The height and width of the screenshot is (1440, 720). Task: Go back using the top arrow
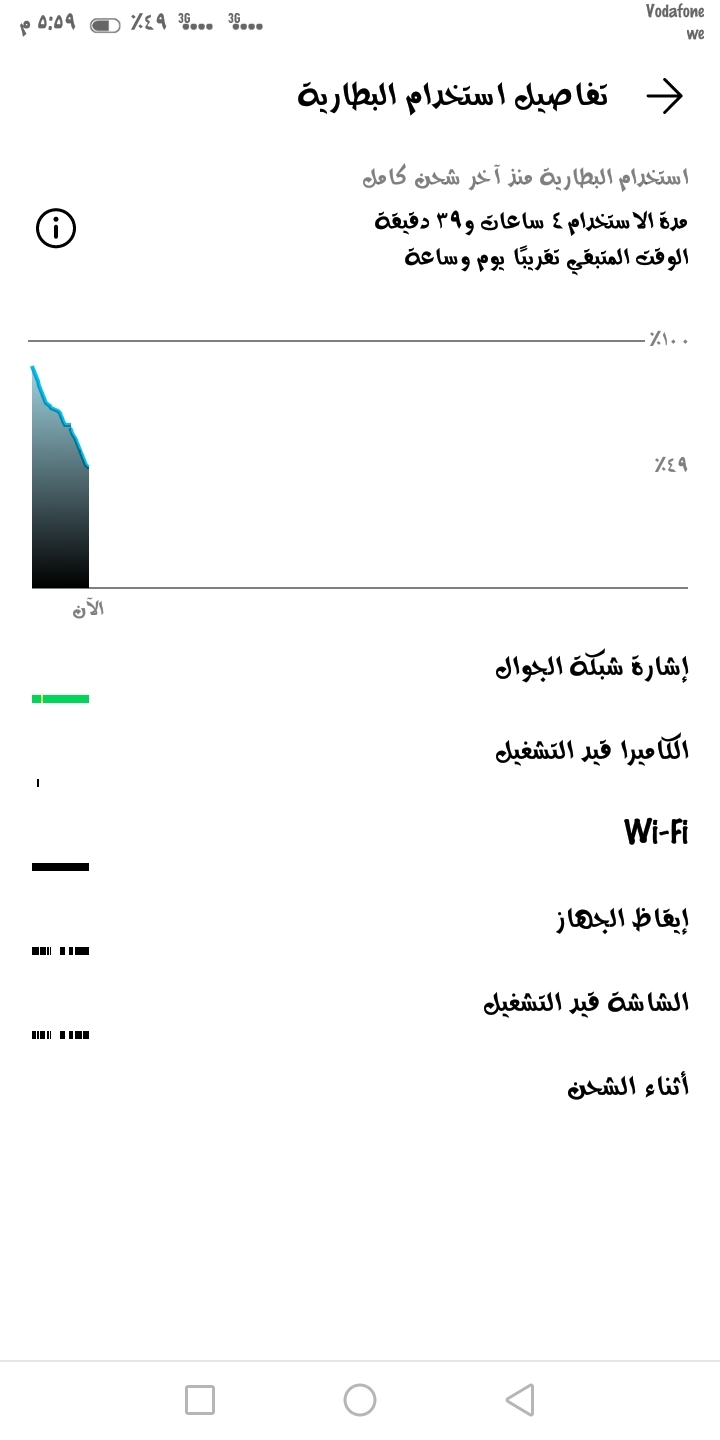coord(664,96)
